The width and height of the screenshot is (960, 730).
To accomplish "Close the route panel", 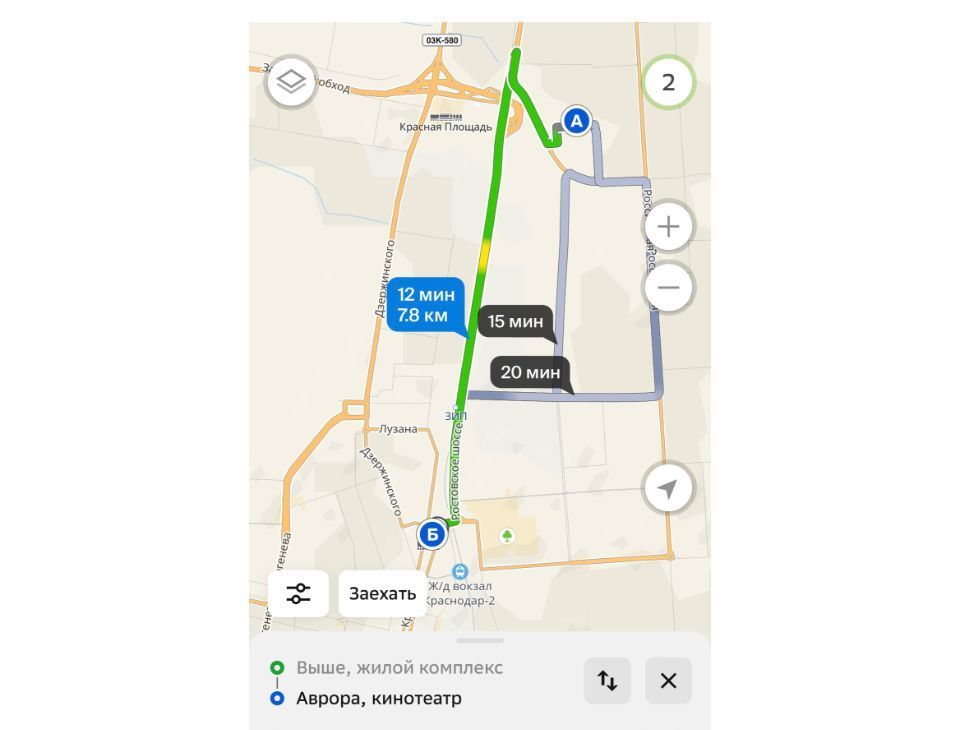I will pos(668,681).
